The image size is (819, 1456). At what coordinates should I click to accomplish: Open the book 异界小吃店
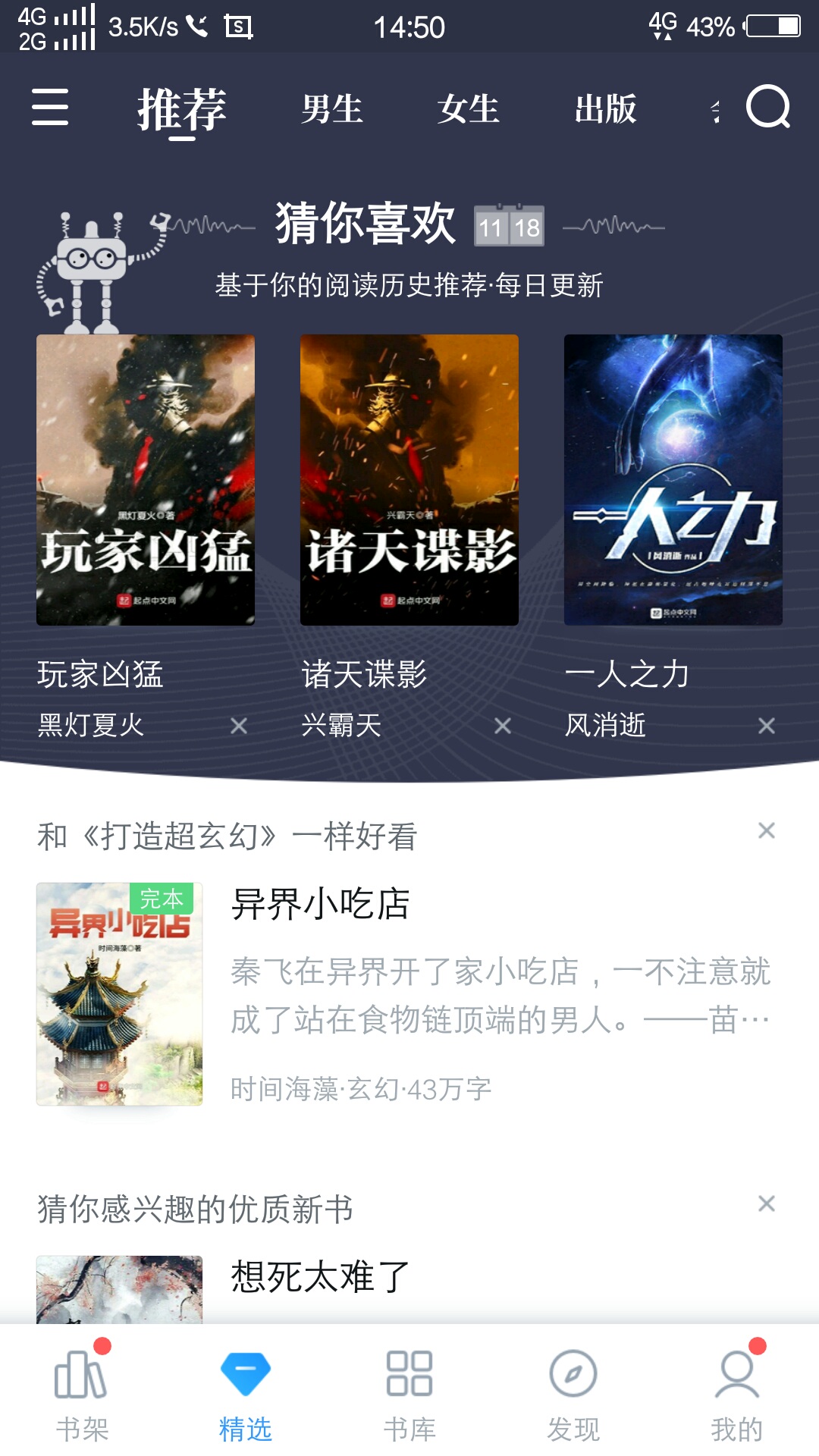click(x=321, y=905)
